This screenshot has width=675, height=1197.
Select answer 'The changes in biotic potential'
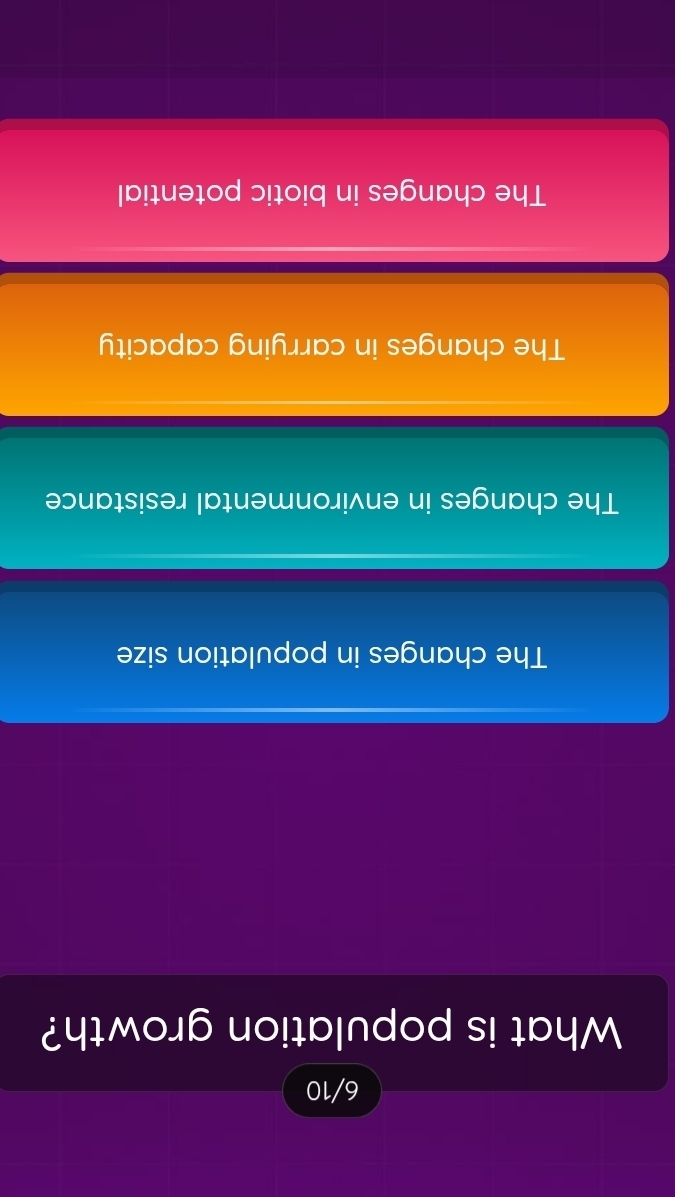click(x=334, y=192)
